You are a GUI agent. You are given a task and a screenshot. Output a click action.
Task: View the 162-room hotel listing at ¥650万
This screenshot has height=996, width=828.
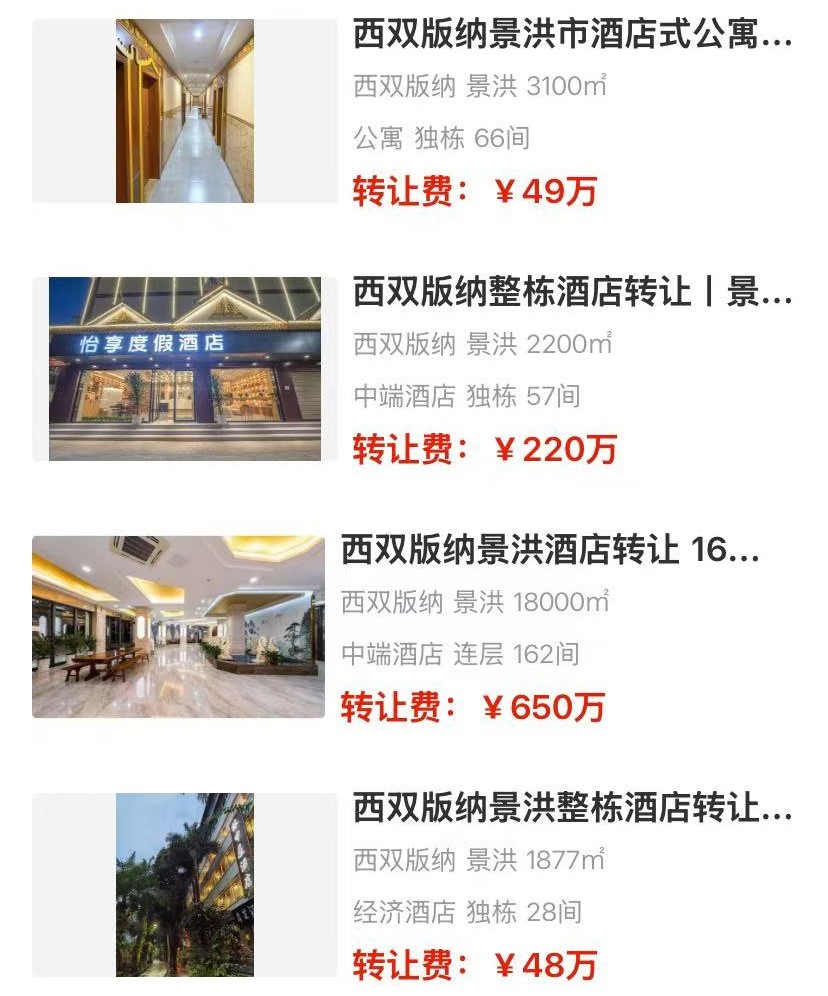click(550, 551)
